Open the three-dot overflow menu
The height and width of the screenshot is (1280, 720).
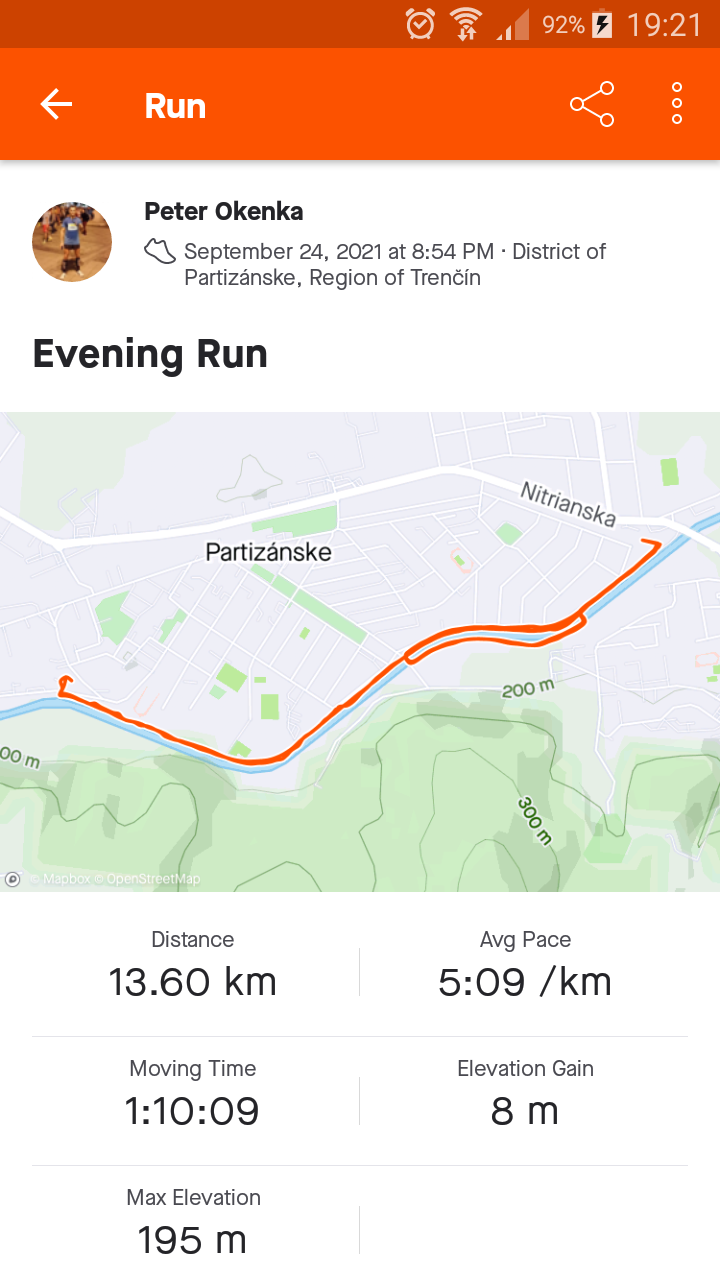tap(677, 104)
